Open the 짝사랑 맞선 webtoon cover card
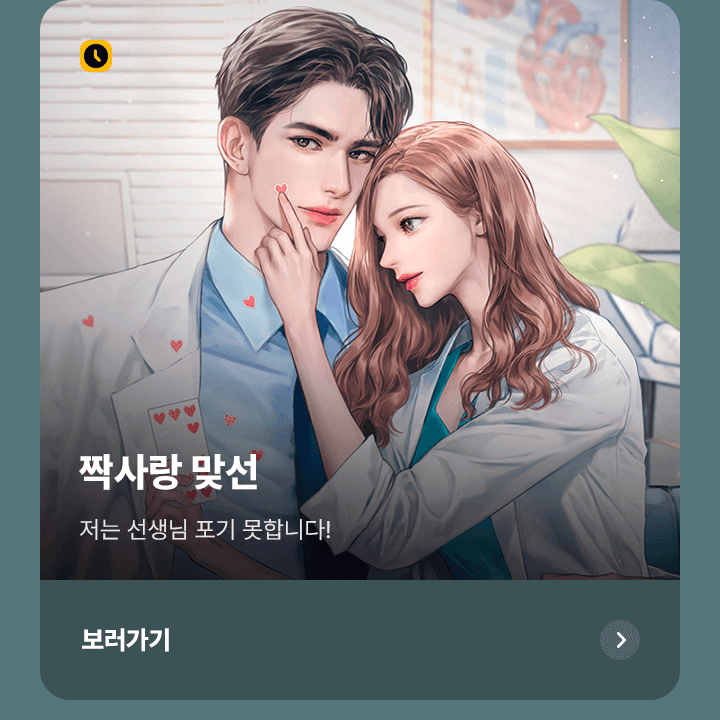The width and height of the screenshot is (720, 720). coord(360,290)
